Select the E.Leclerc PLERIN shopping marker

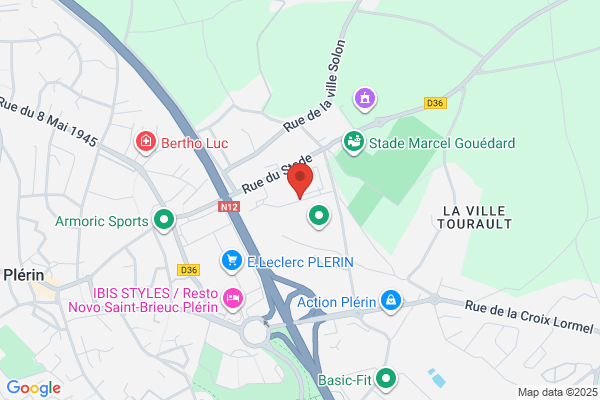point(232,261)
